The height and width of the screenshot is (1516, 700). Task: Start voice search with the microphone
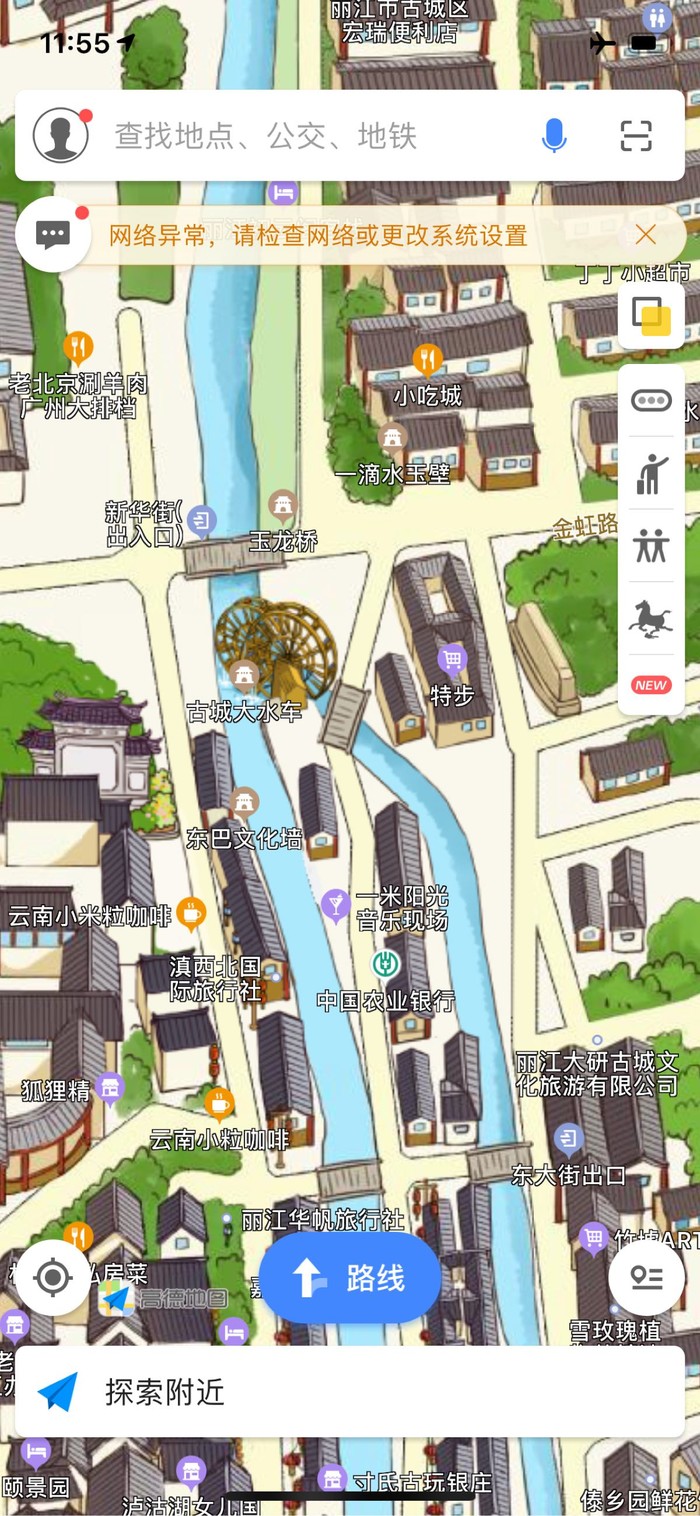coord(554,136)
